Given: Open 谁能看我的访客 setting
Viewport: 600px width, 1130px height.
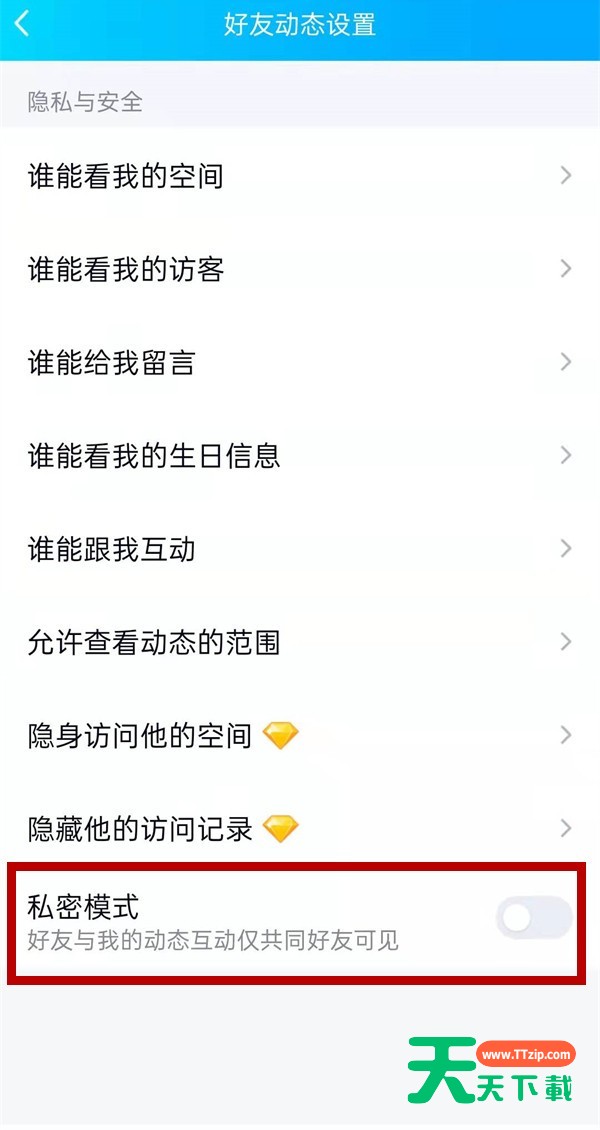Looking at the screenshot, I should pos(300,269).
